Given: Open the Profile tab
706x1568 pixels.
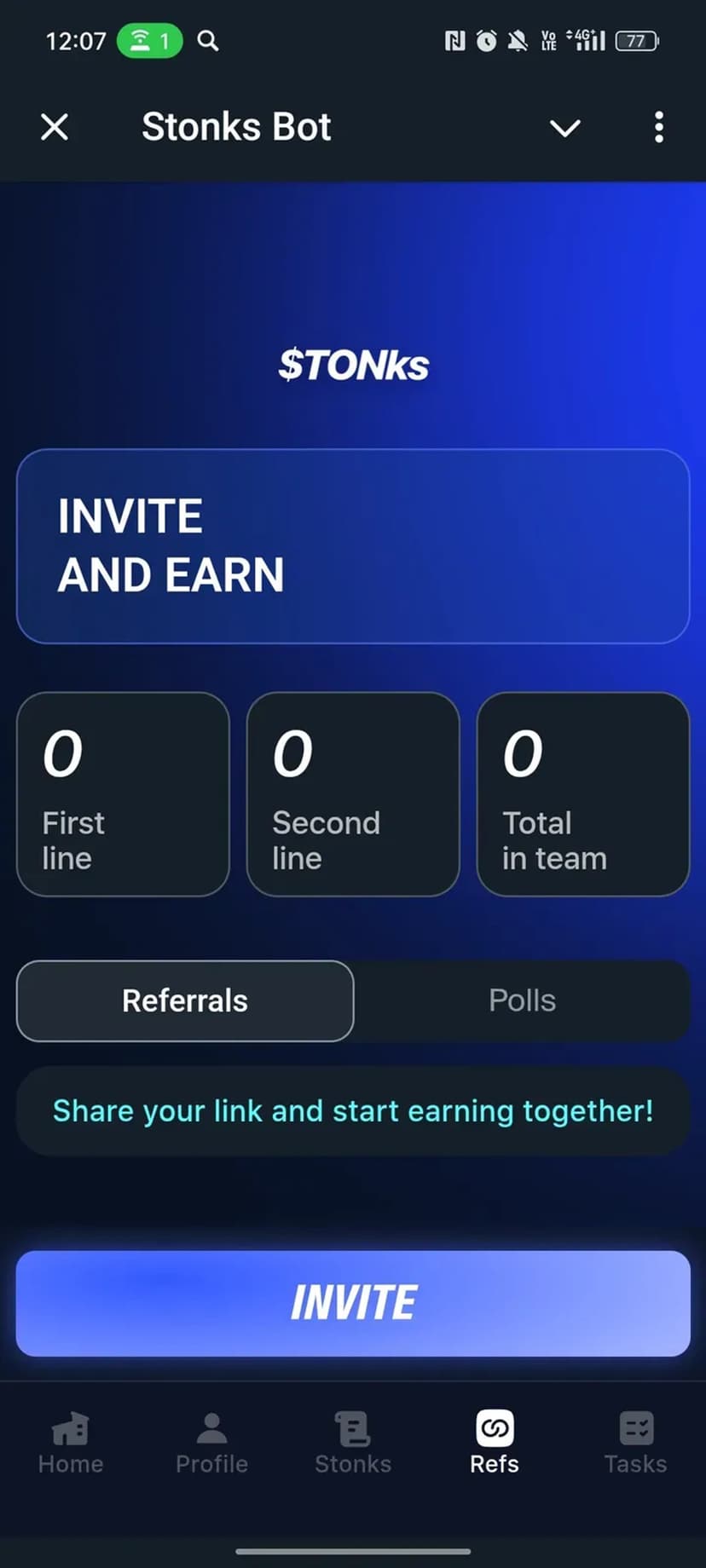Looking at the screenshot, I should coord(211,1444).
